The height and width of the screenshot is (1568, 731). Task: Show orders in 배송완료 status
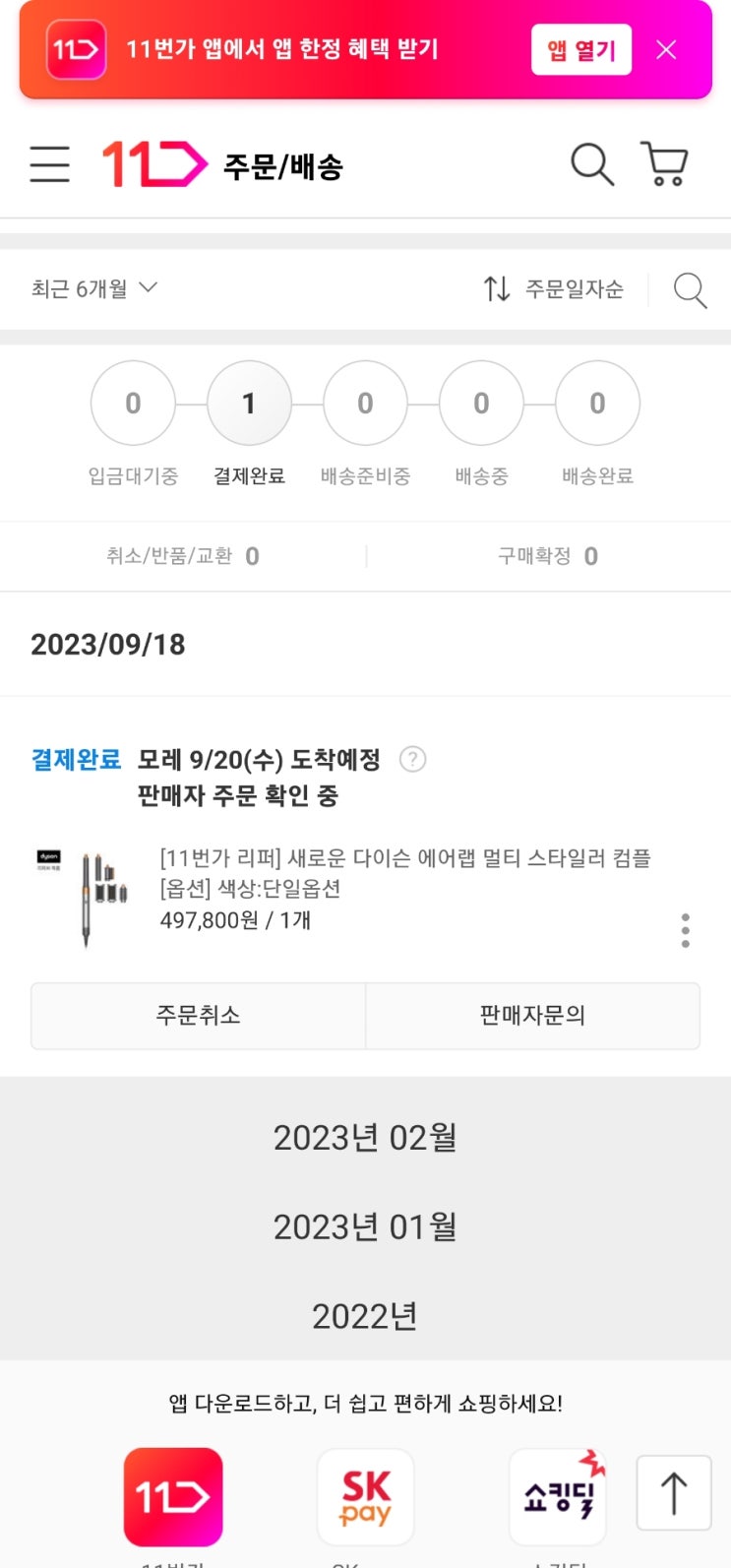point(597,404)
